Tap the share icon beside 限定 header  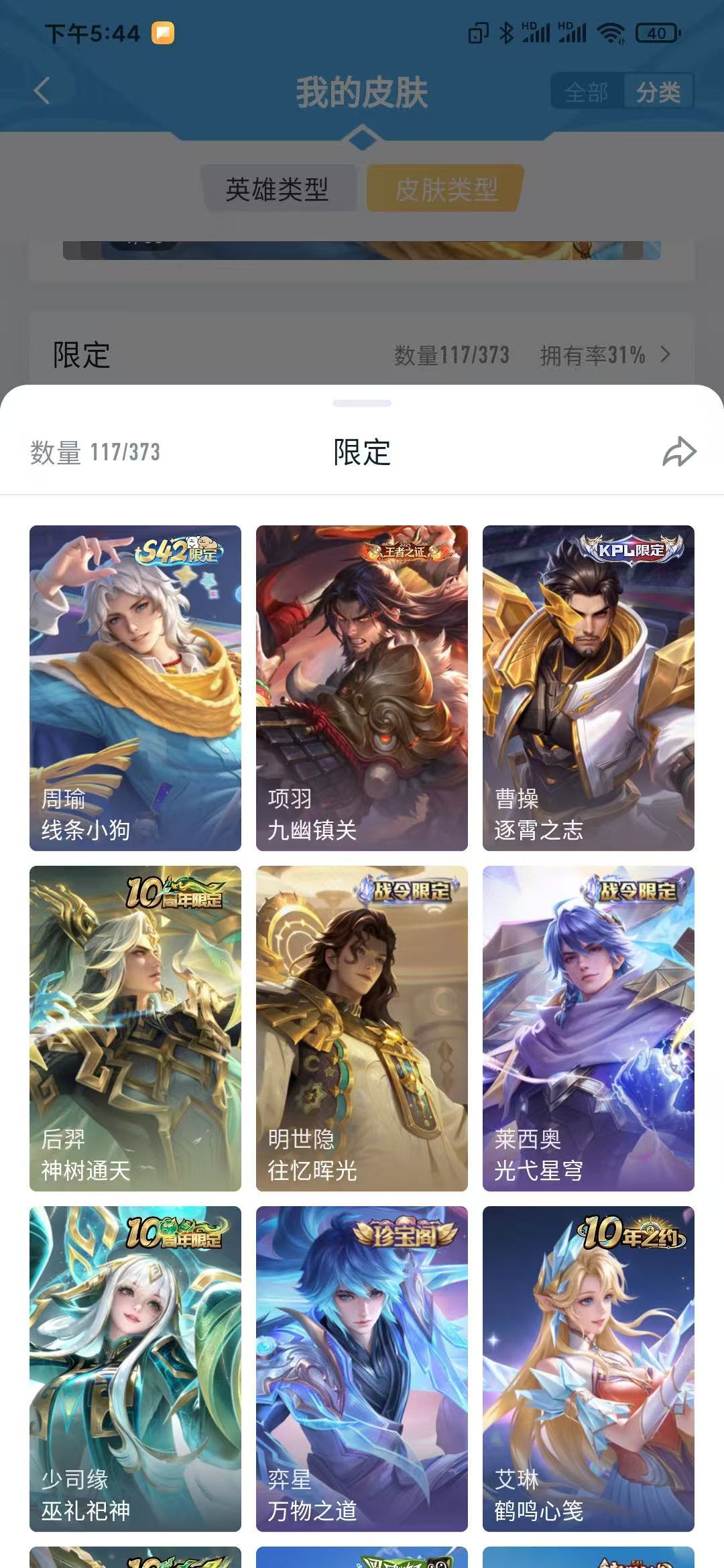click(679, 452)
